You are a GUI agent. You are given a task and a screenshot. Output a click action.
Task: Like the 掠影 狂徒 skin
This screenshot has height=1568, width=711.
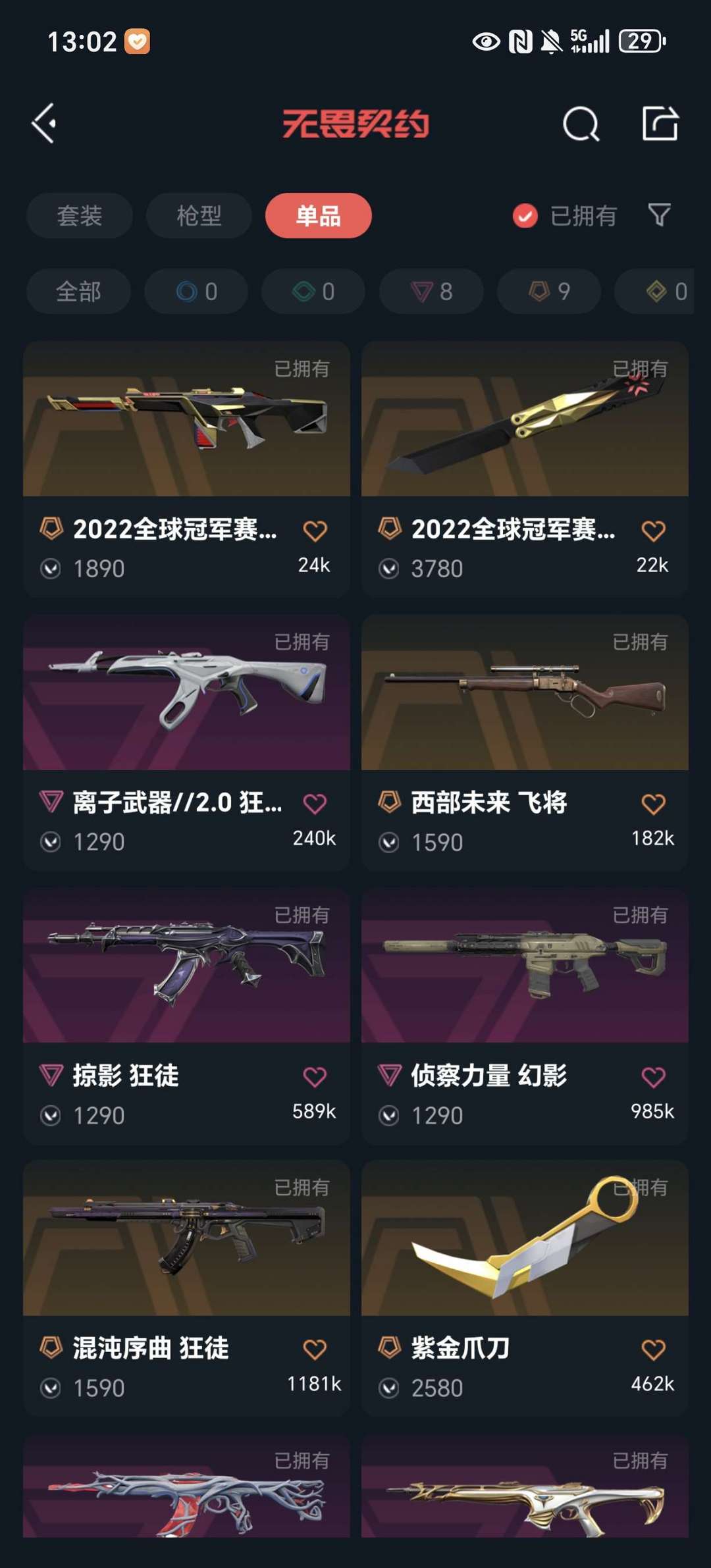315,1077
